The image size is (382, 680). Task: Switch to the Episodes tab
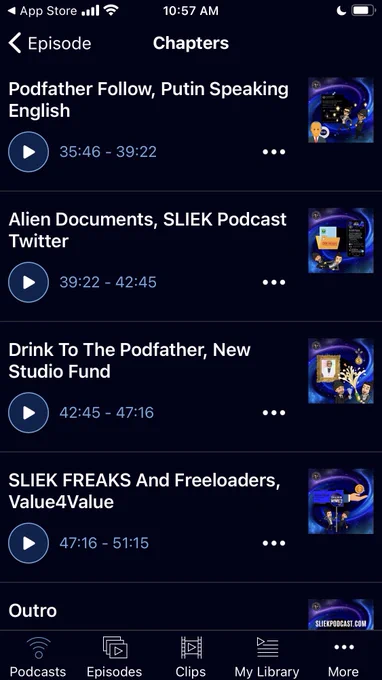(114, 657)
